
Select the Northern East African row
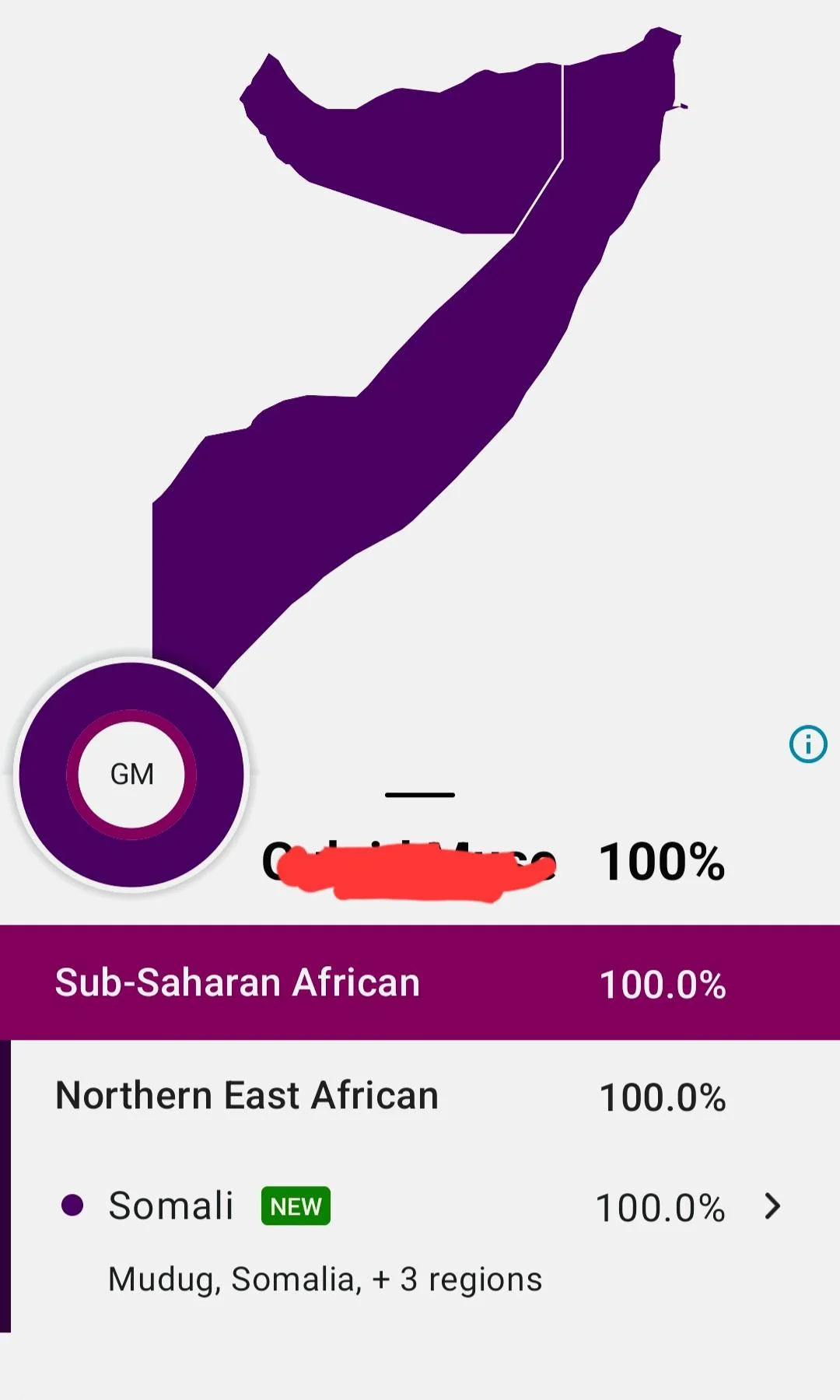(x=420, y=1096)
